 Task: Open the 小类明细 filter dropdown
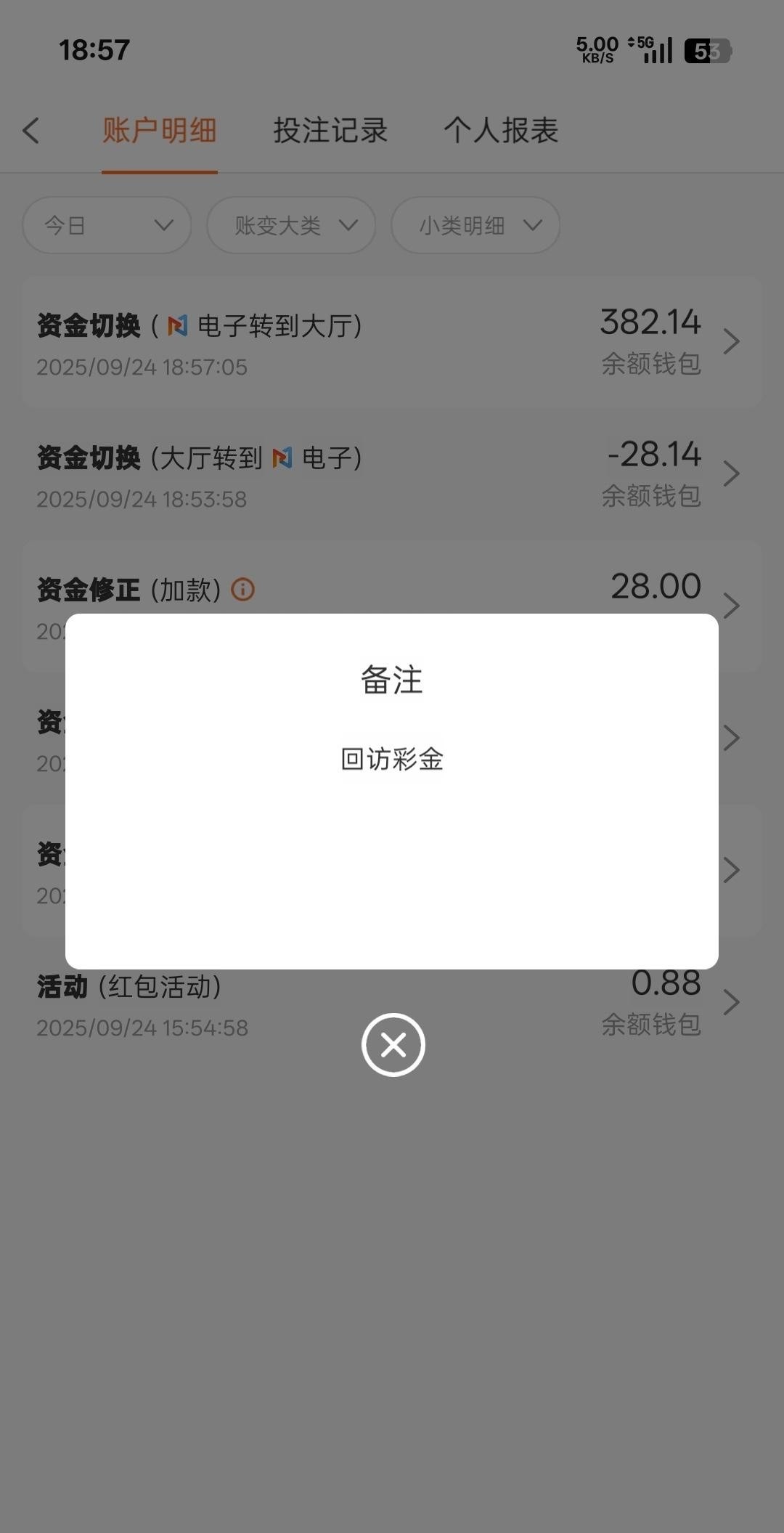475,225
